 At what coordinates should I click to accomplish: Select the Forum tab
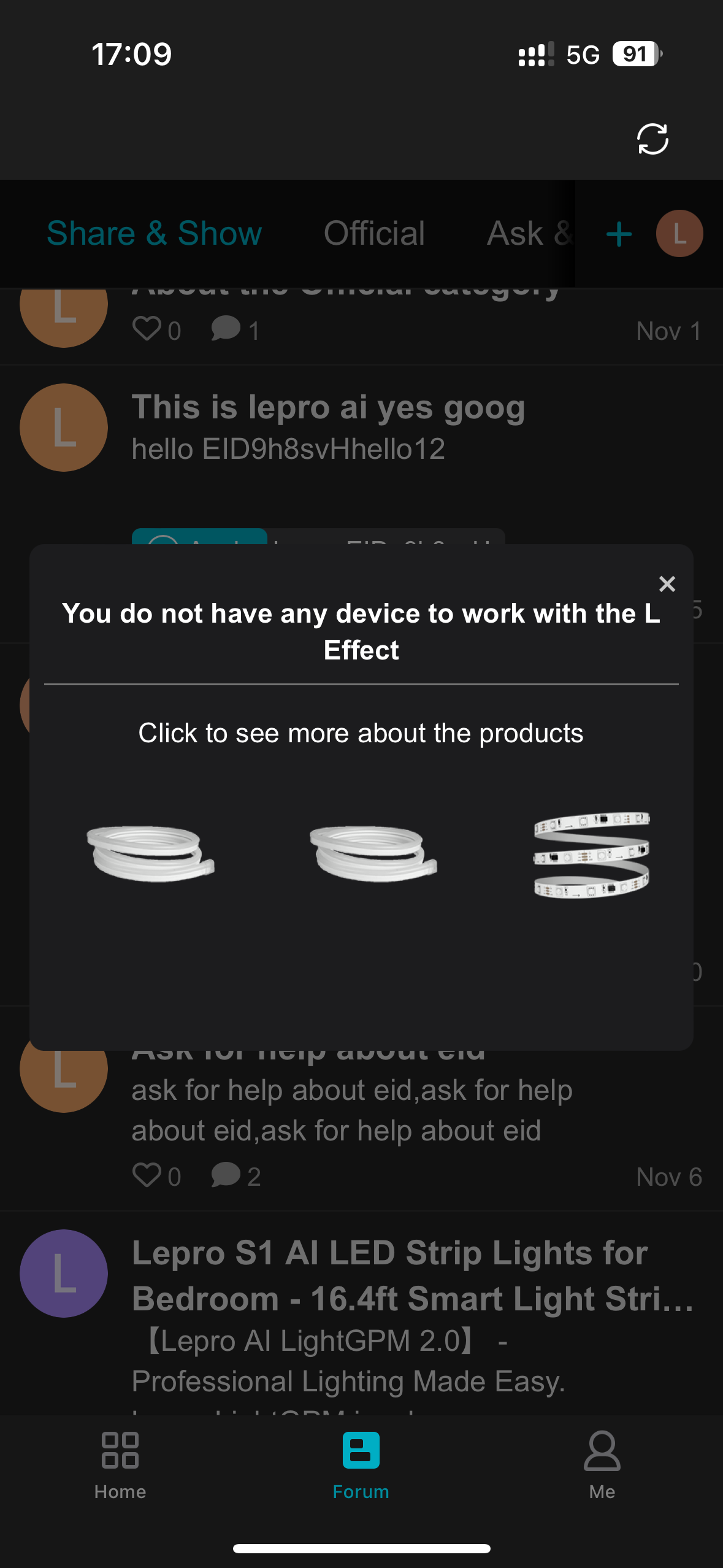point(361,1464)
